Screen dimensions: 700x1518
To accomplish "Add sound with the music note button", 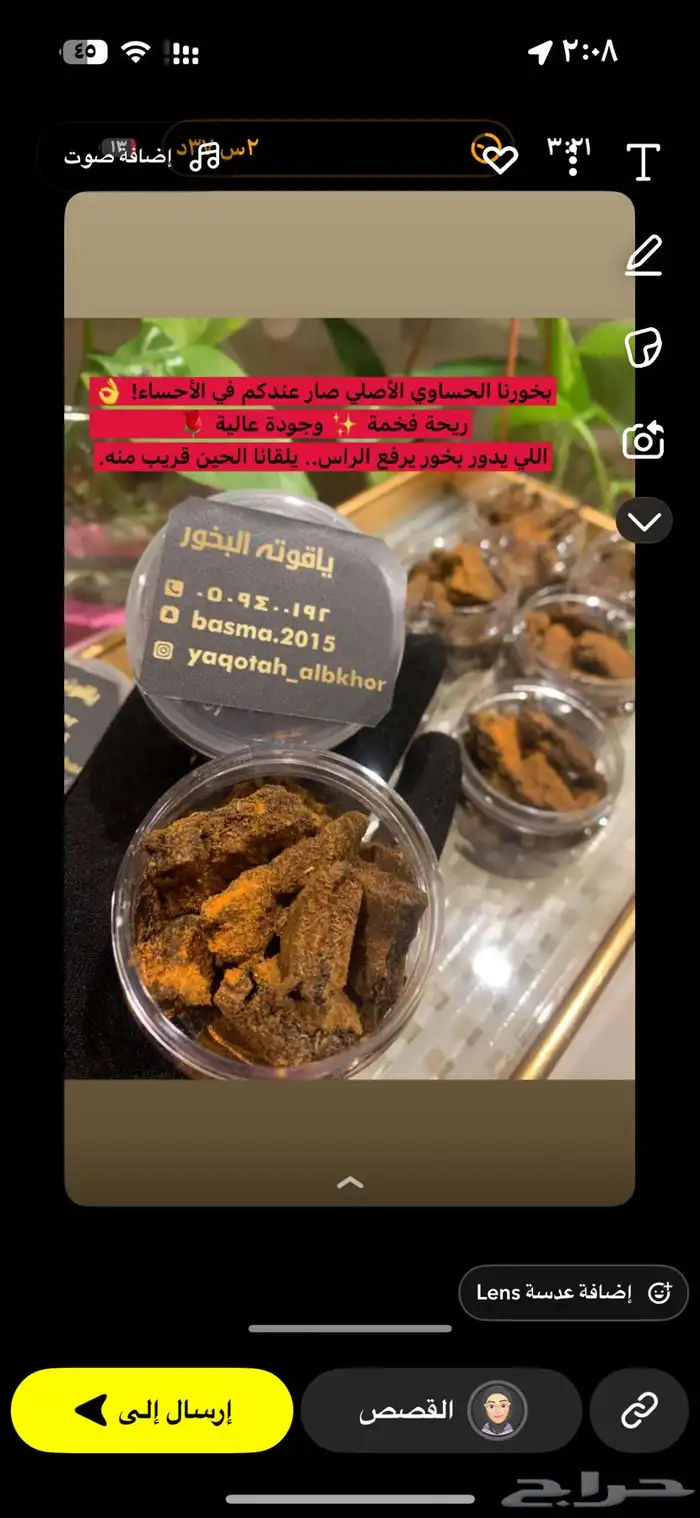I will coord(204,156).
